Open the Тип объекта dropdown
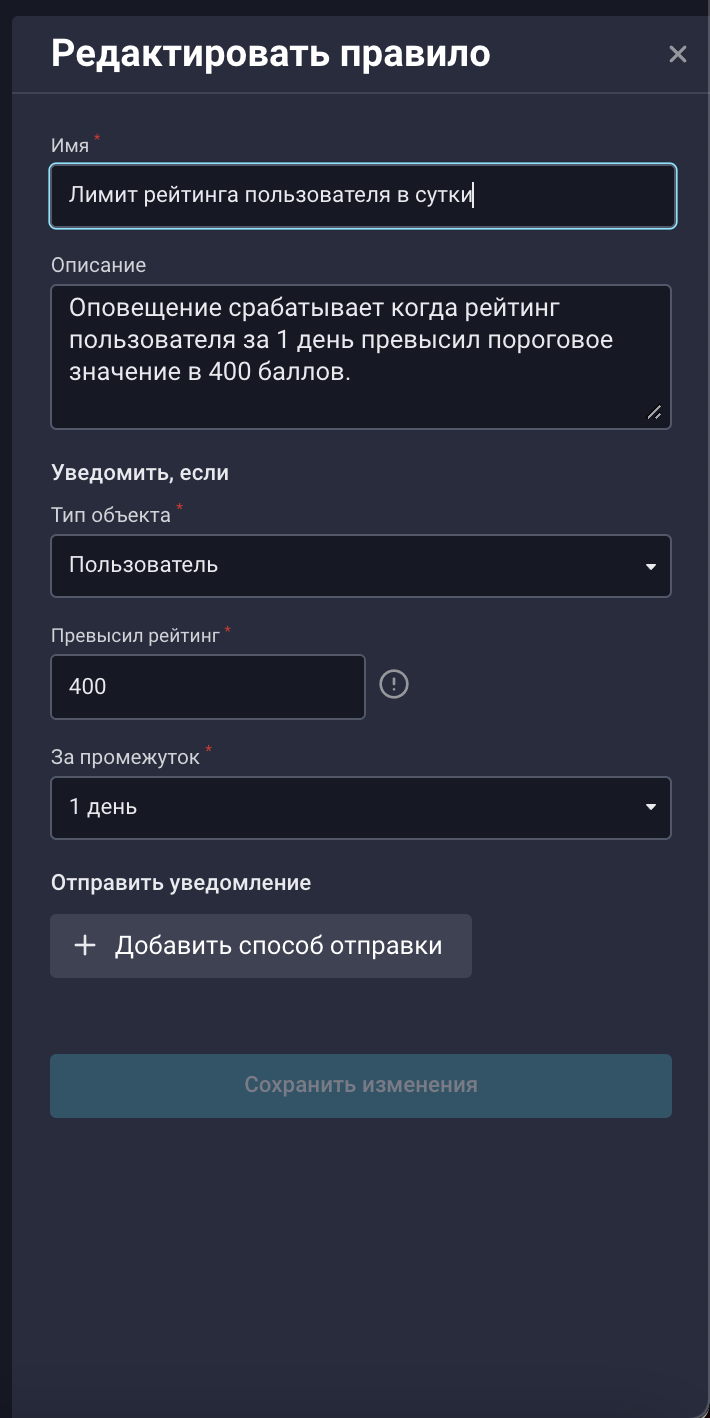 (x=360, y=566)
